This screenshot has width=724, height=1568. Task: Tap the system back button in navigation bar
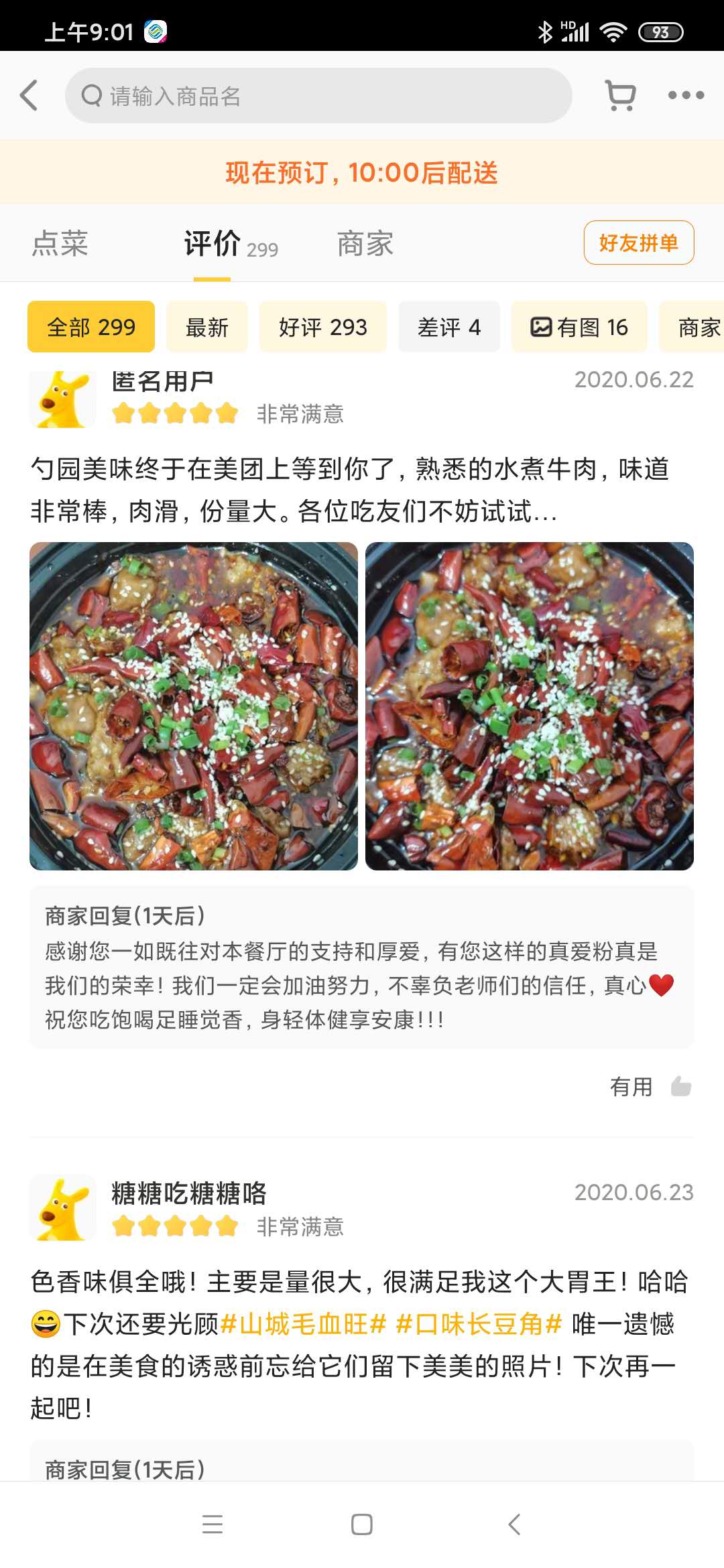(x=514, y=1524)
